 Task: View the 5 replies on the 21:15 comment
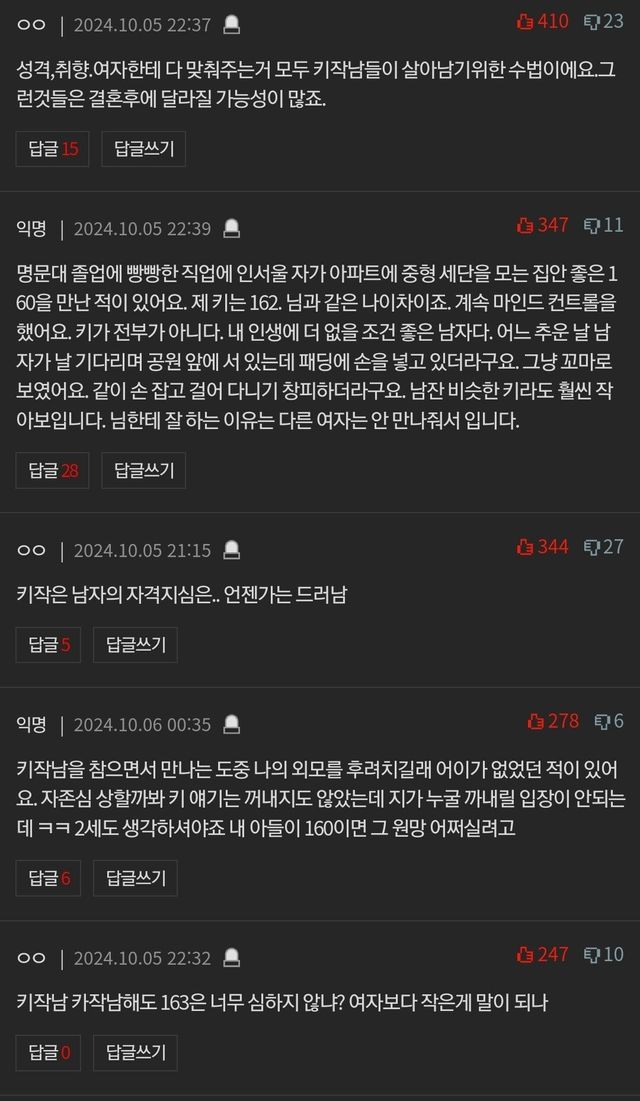(x=49, y=644)
